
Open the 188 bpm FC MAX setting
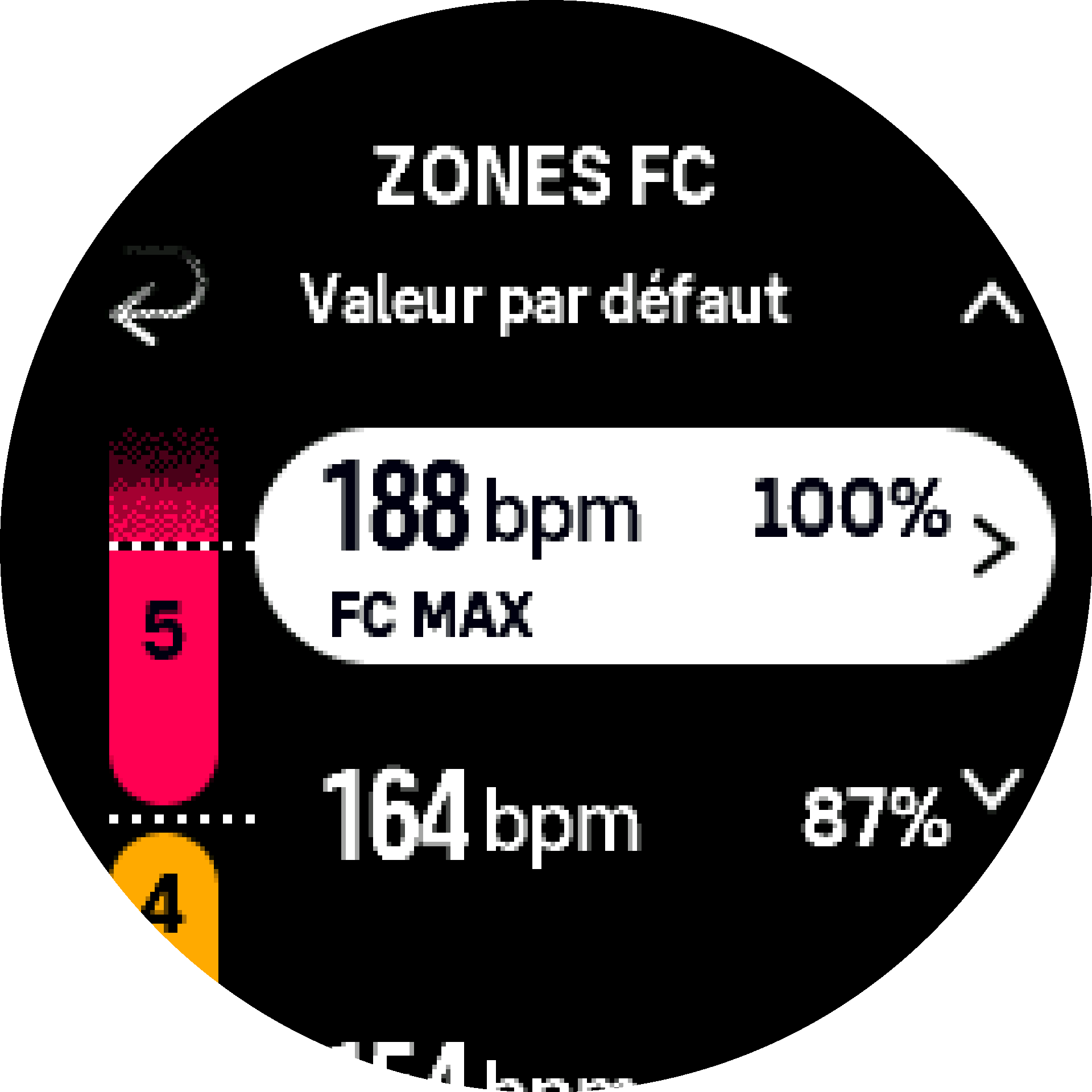[x=654, y=545]
